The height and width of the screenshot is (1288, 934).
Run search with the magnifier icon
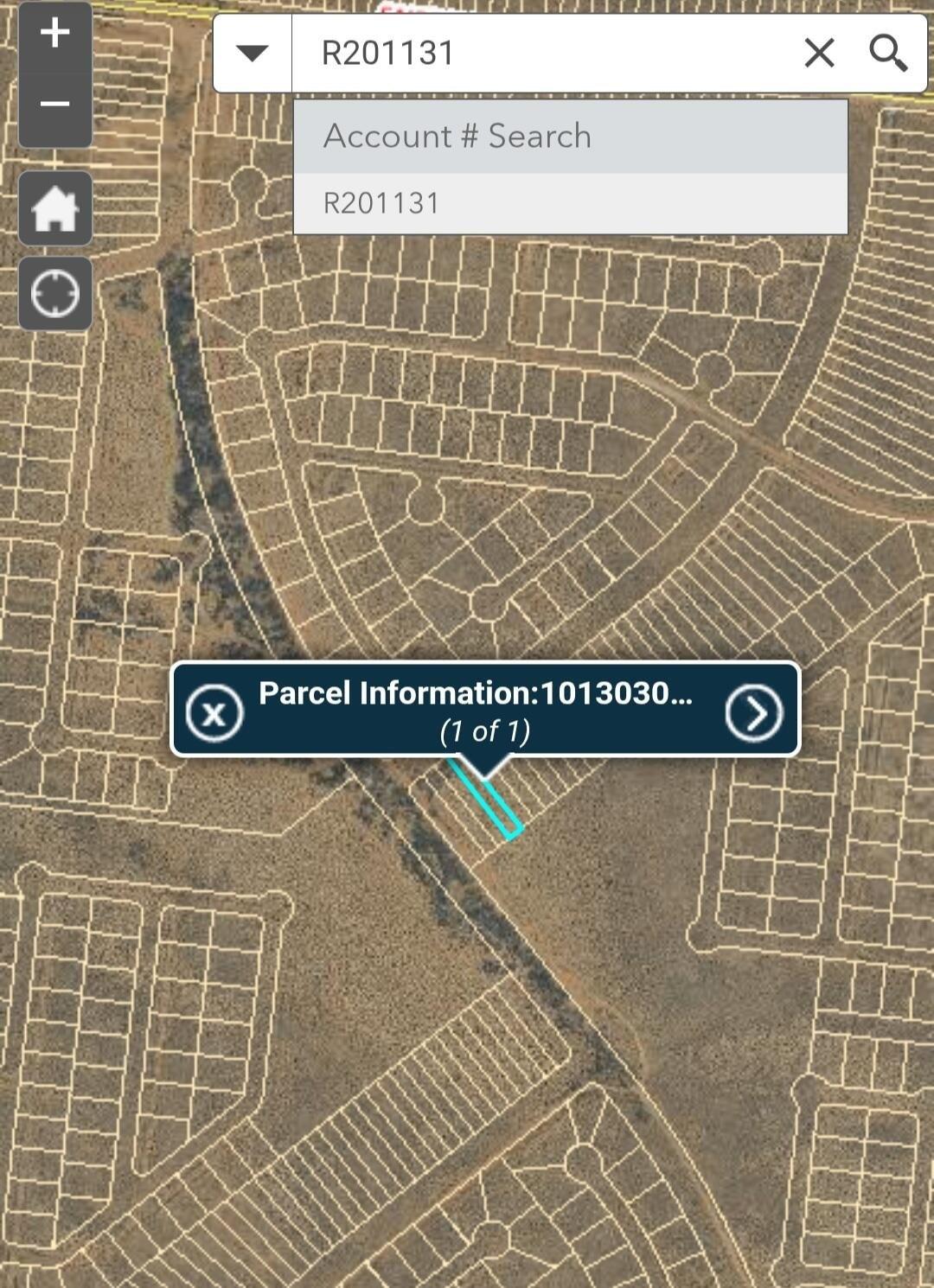[x=888, y=53]
